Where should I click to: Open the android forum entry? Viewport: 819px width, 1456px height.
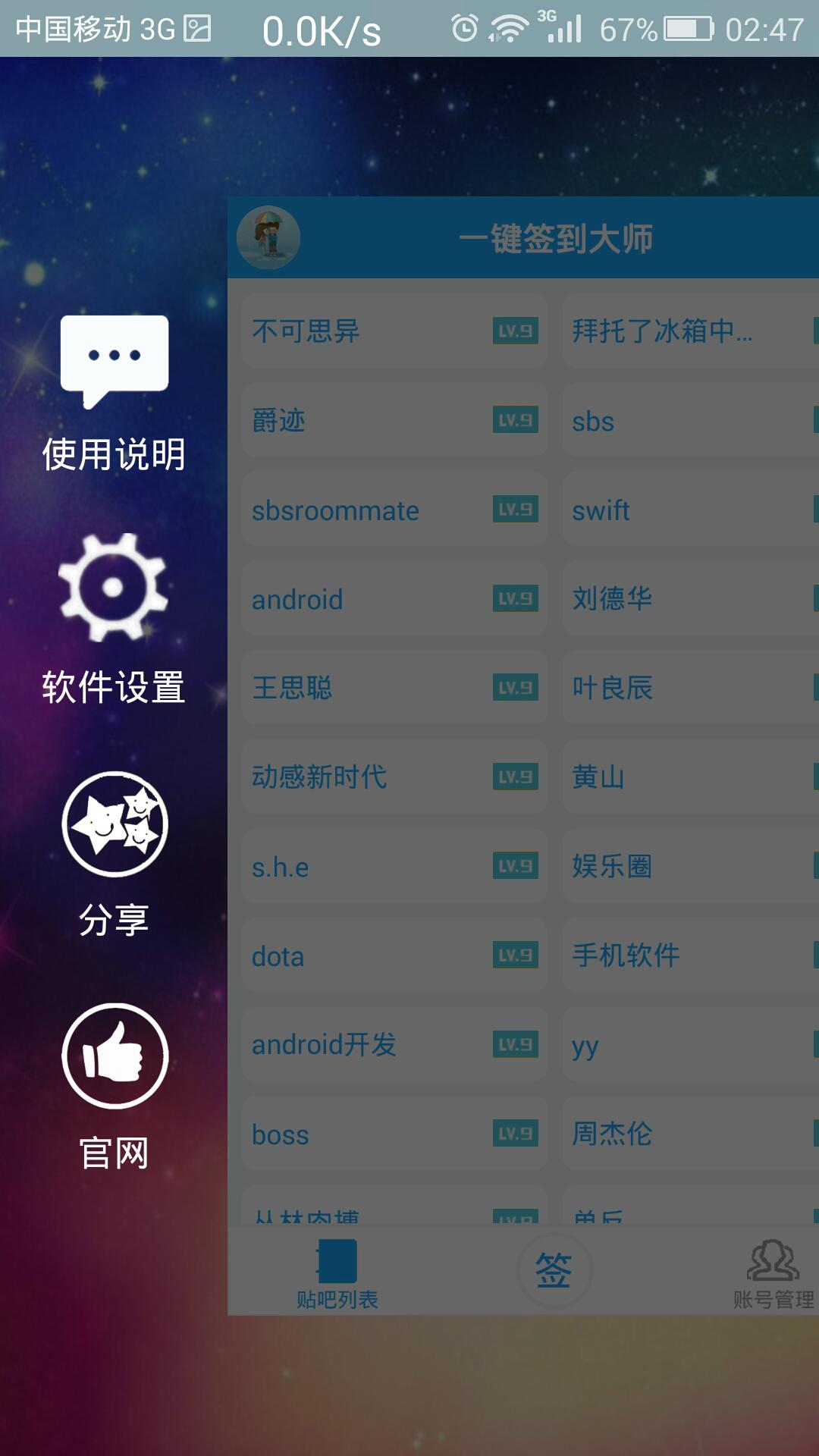(x=394, y=599)
